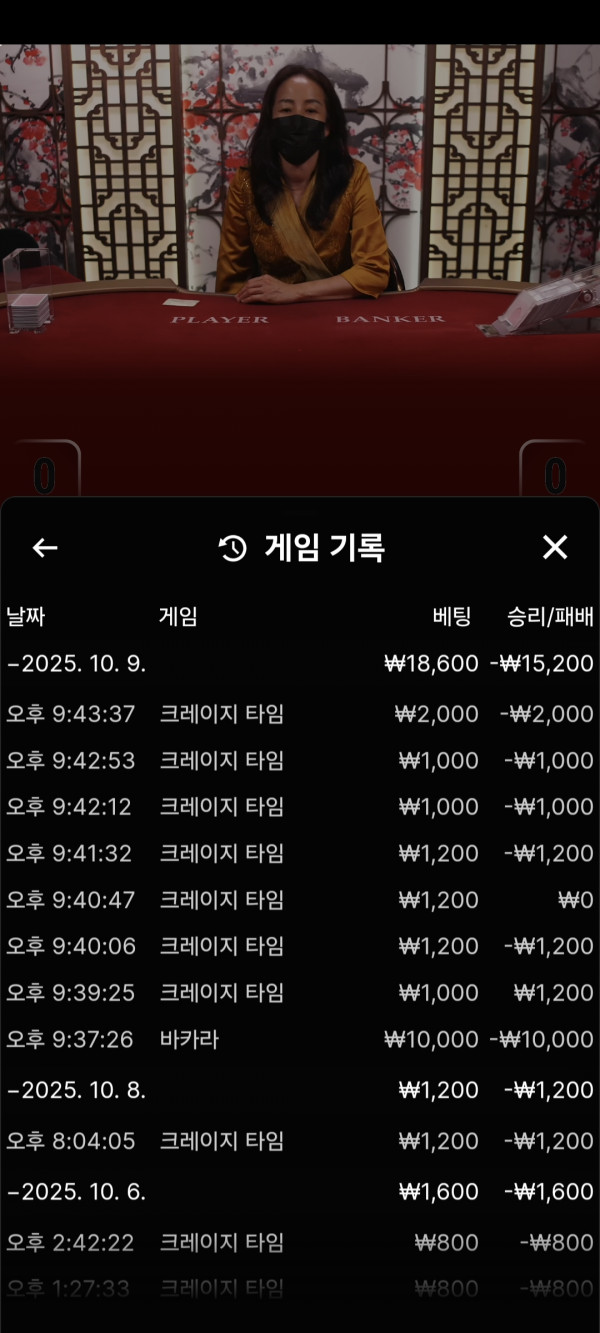Open the 2:42:22 game record

pyautogui.click(x=299, y=1243)
